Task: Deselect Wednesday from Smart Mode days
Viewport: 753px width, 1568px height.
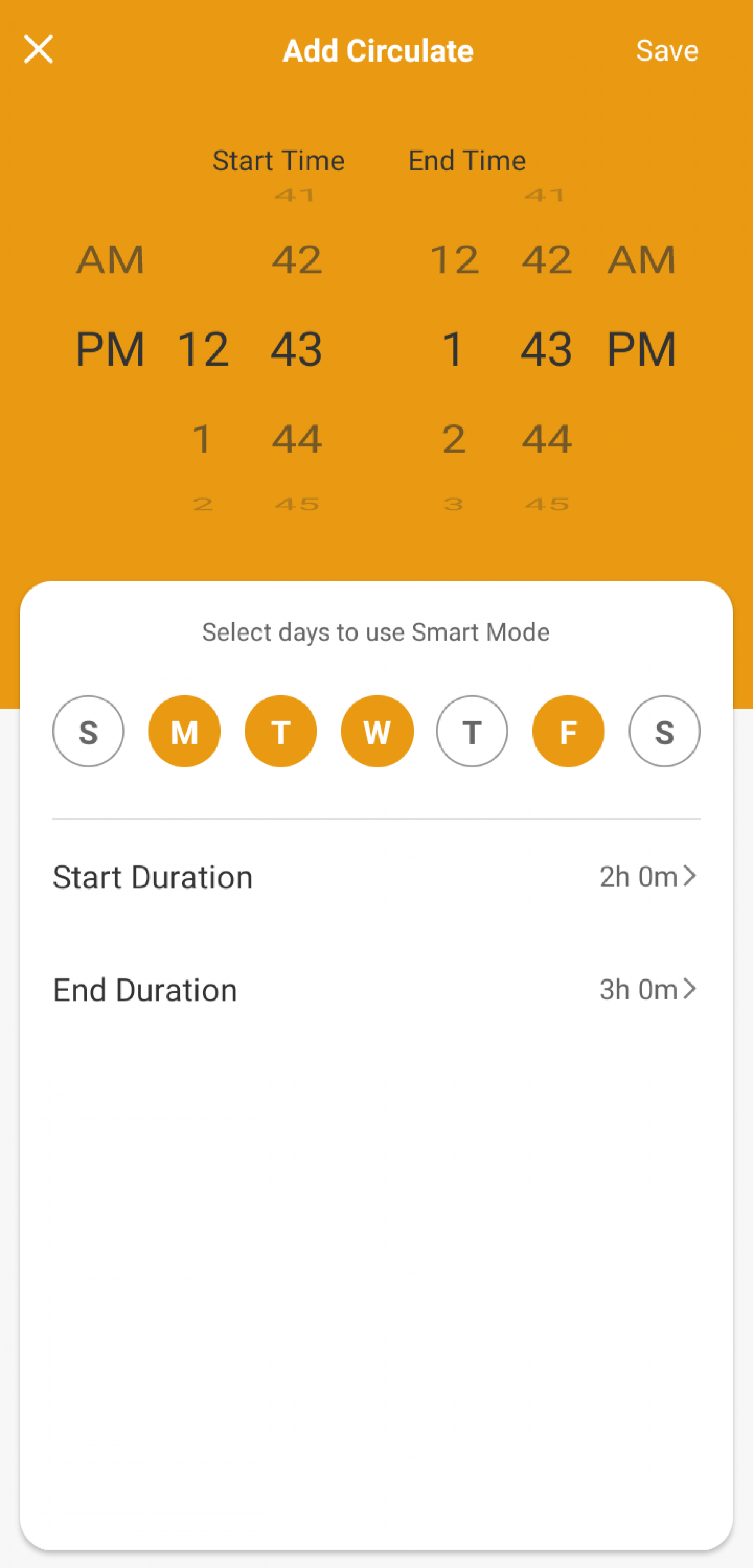Action: point(377,731)
